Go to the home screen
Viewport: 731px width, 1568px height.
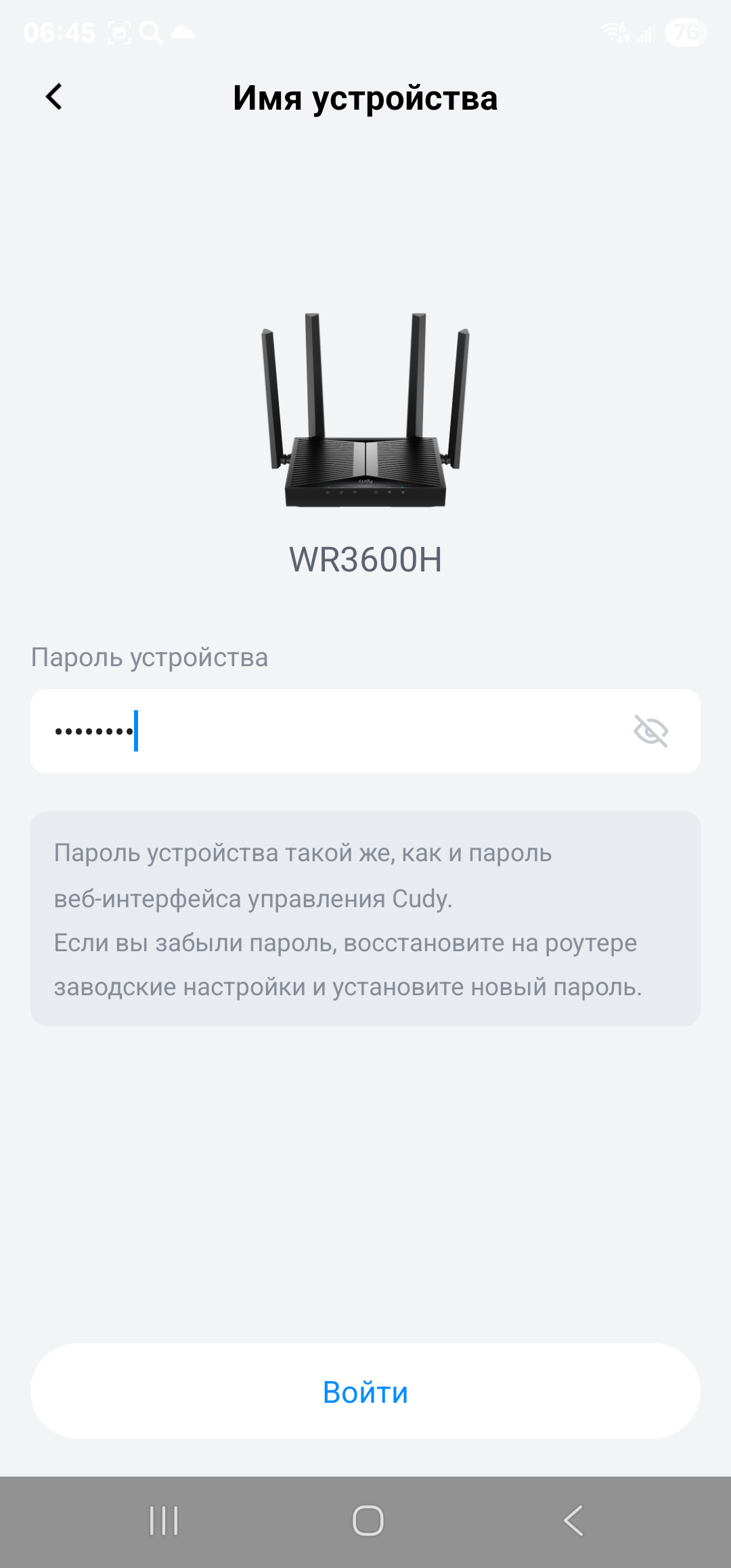pos(368,1521)
